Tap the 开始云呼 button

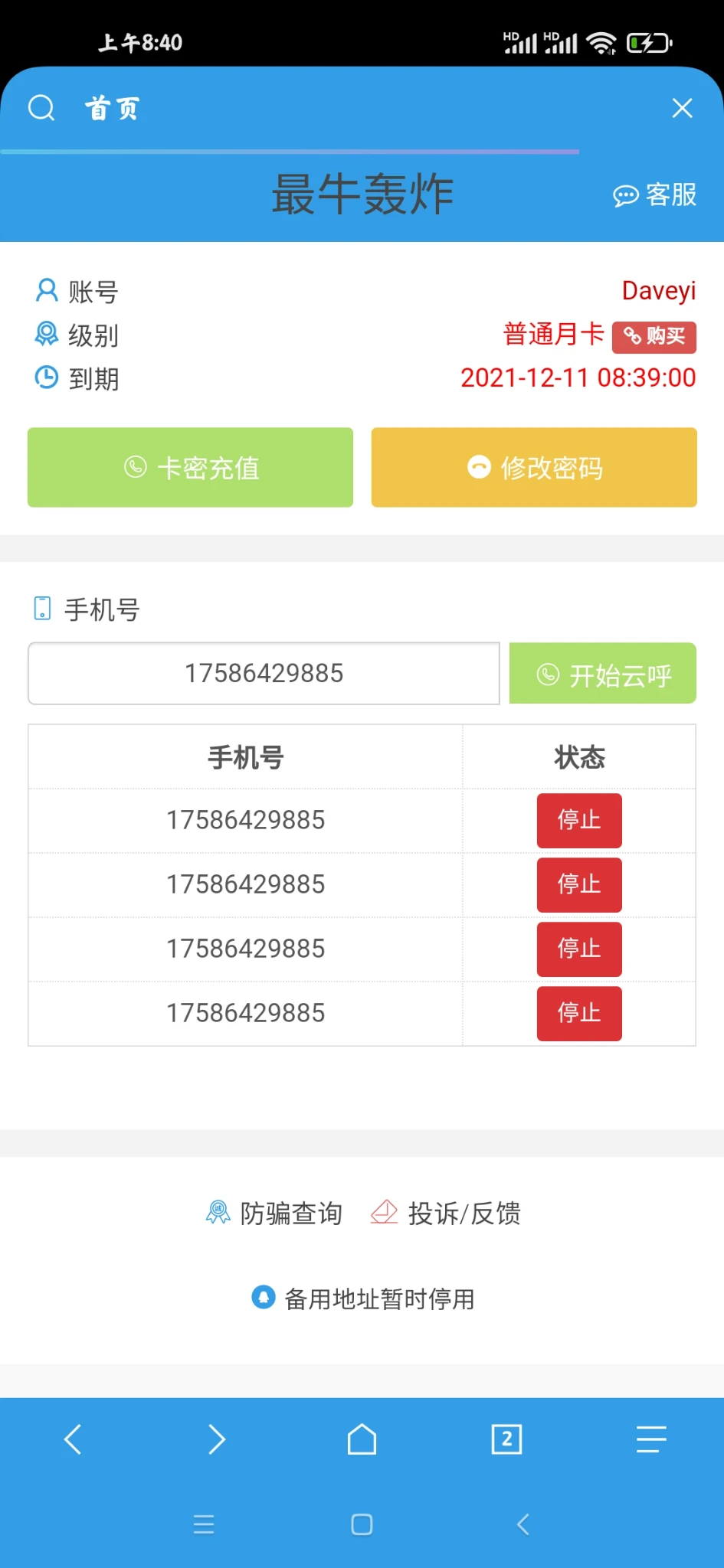tap(603, 673)
